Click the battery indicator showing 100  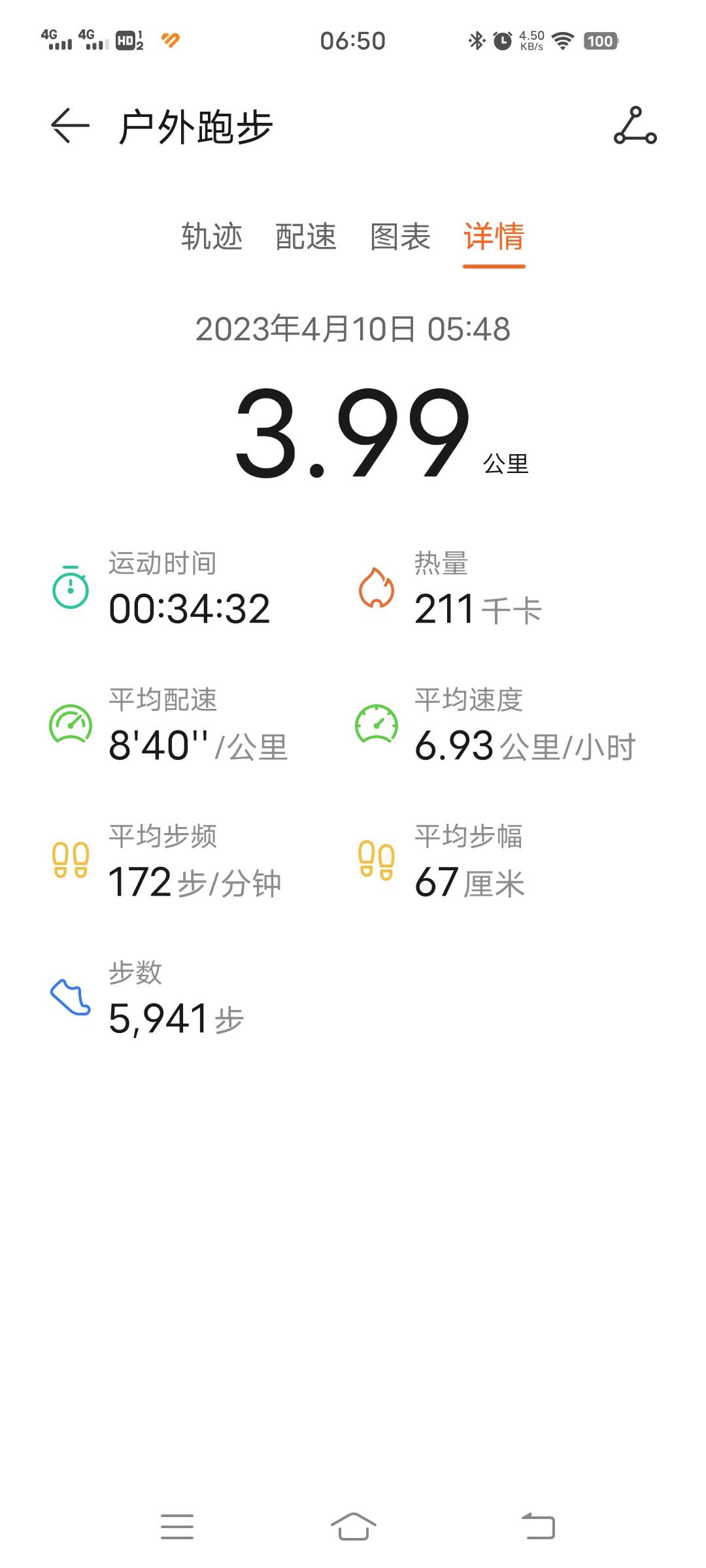coord(601,41)
